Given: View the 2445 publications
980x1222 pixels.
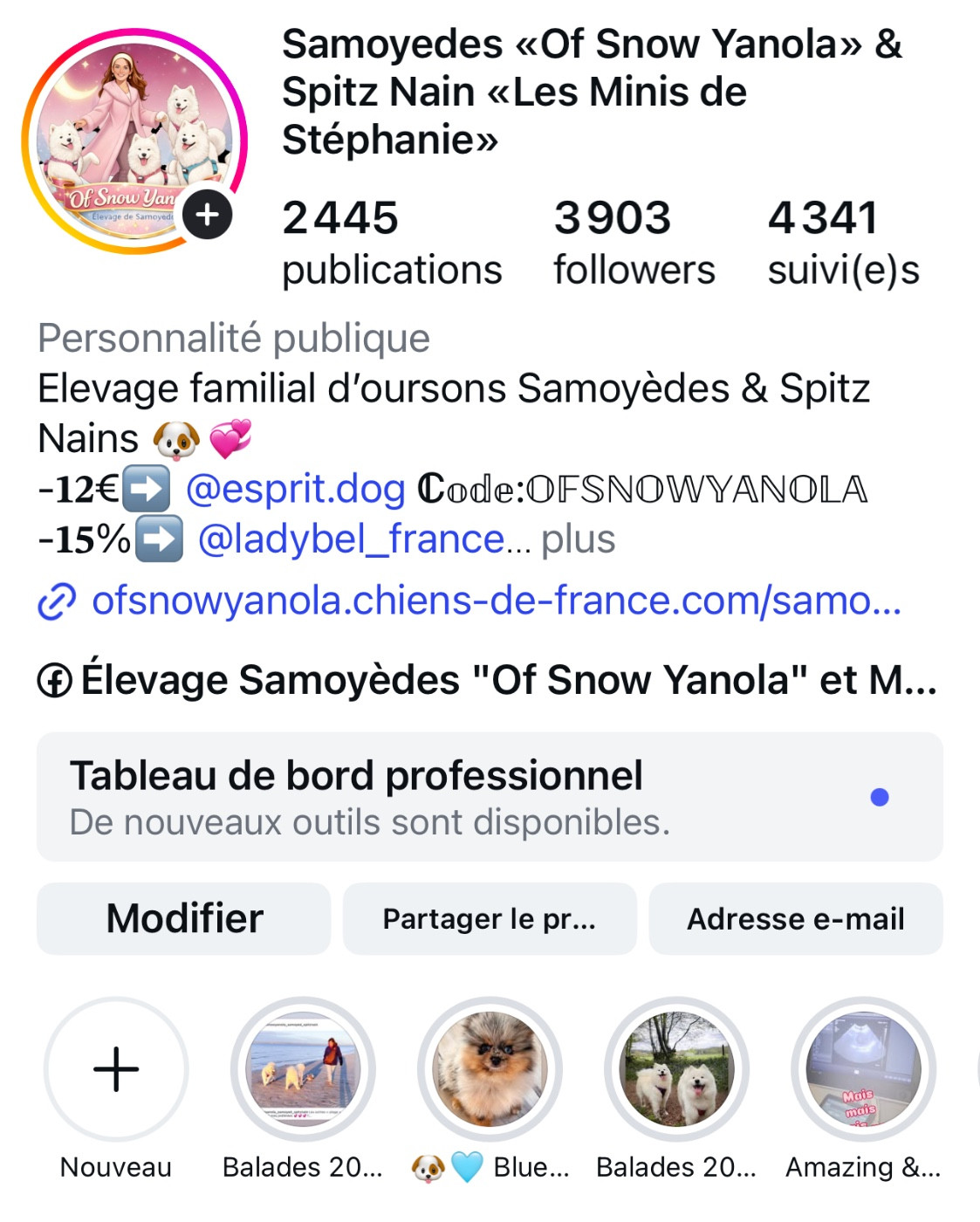Looking at the screenshot, I should coord(391,242).
